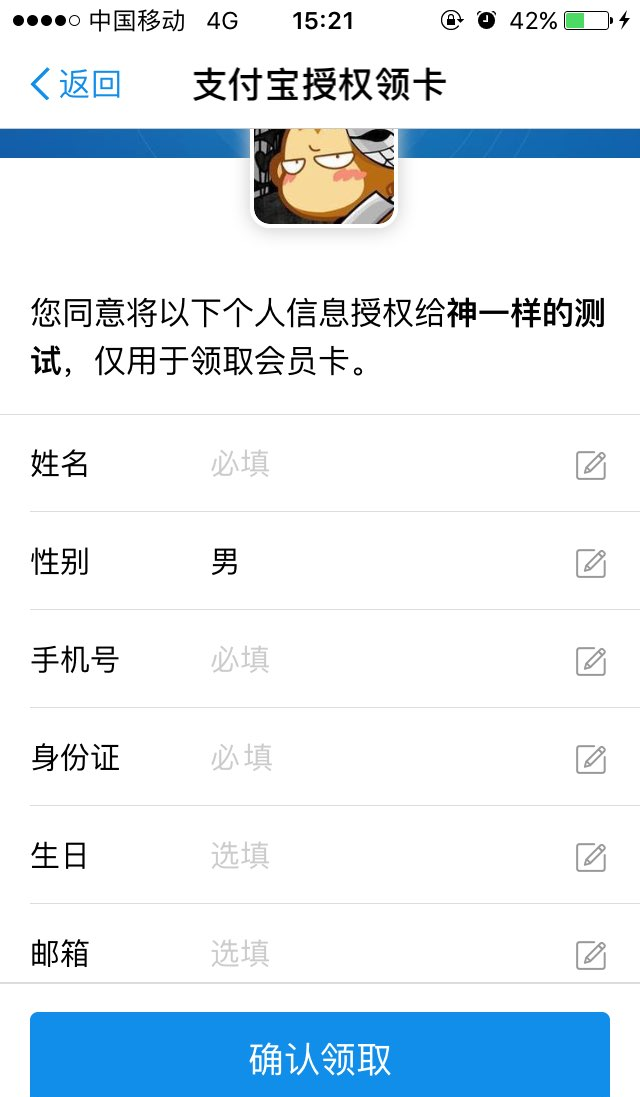640x1097 pixels.
Task: Tap the edit icon for 邮箱
Action: 591,955
